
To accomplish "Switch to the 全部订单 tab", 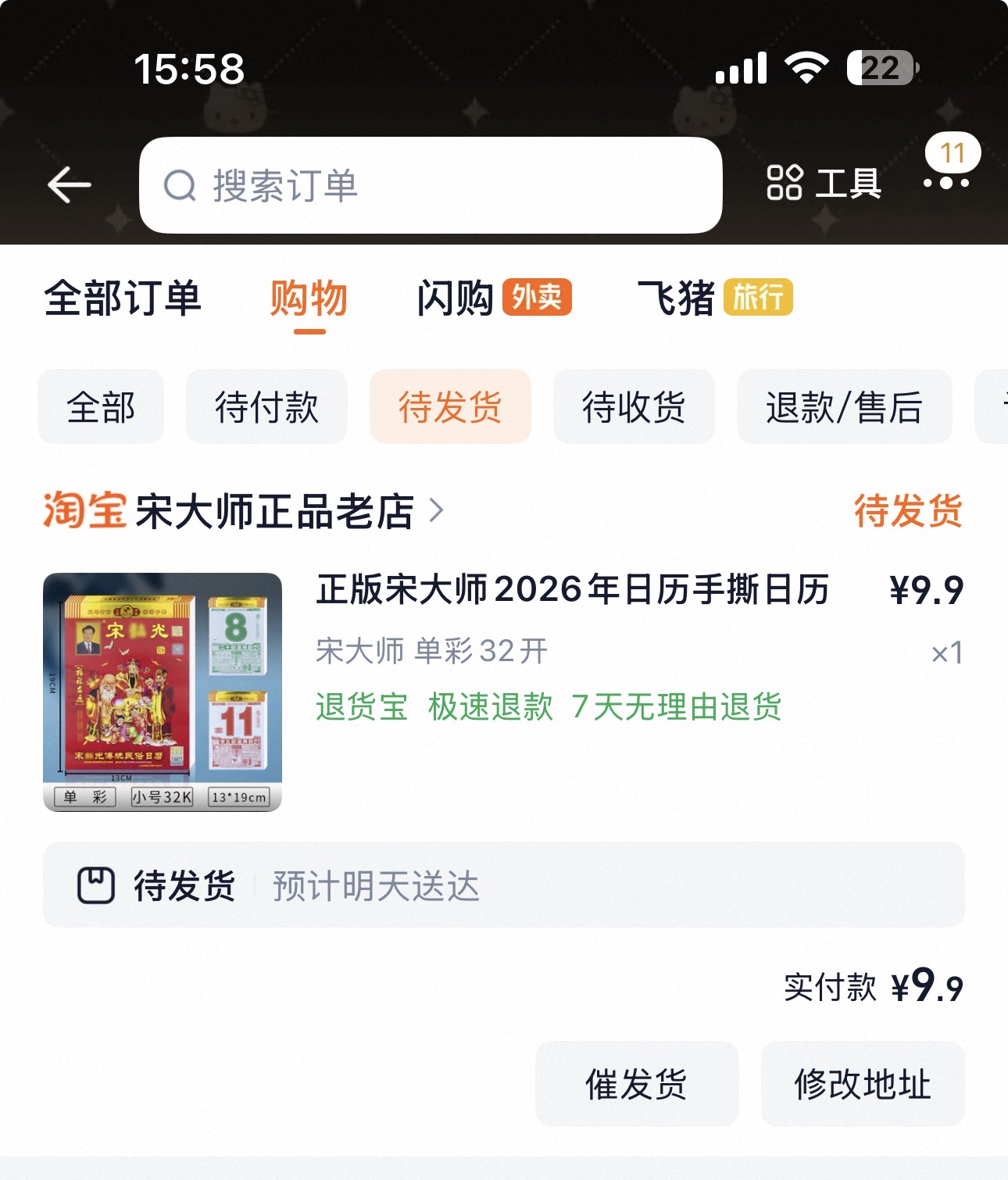I will 123,299.
